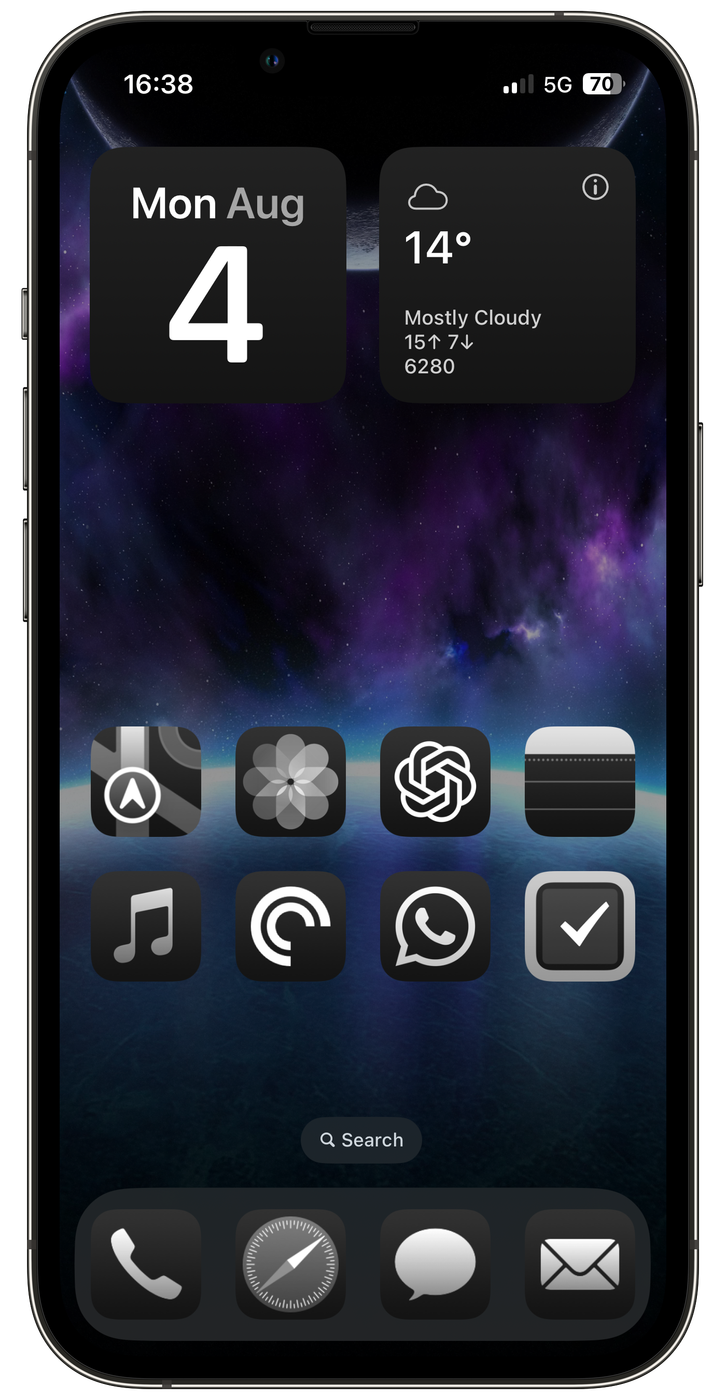This screenshot has width=726, height=1400.
Task: Tap the Search pill
Action: tap(361, 1140)
